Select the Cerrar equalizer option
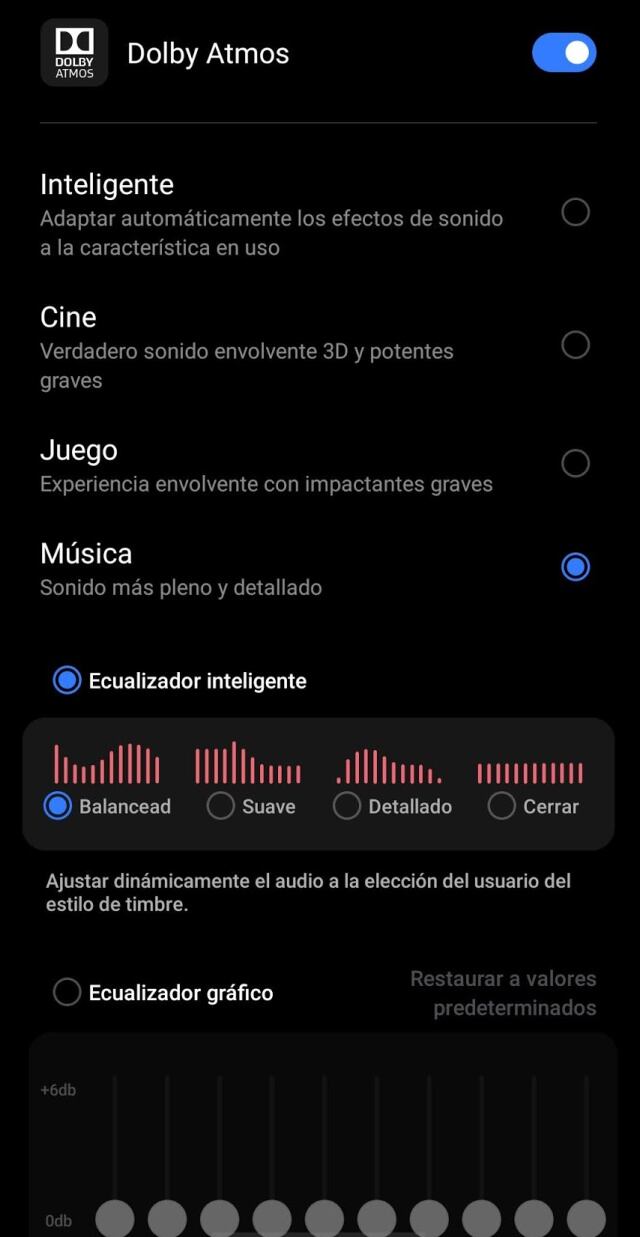 coord(502,806)
